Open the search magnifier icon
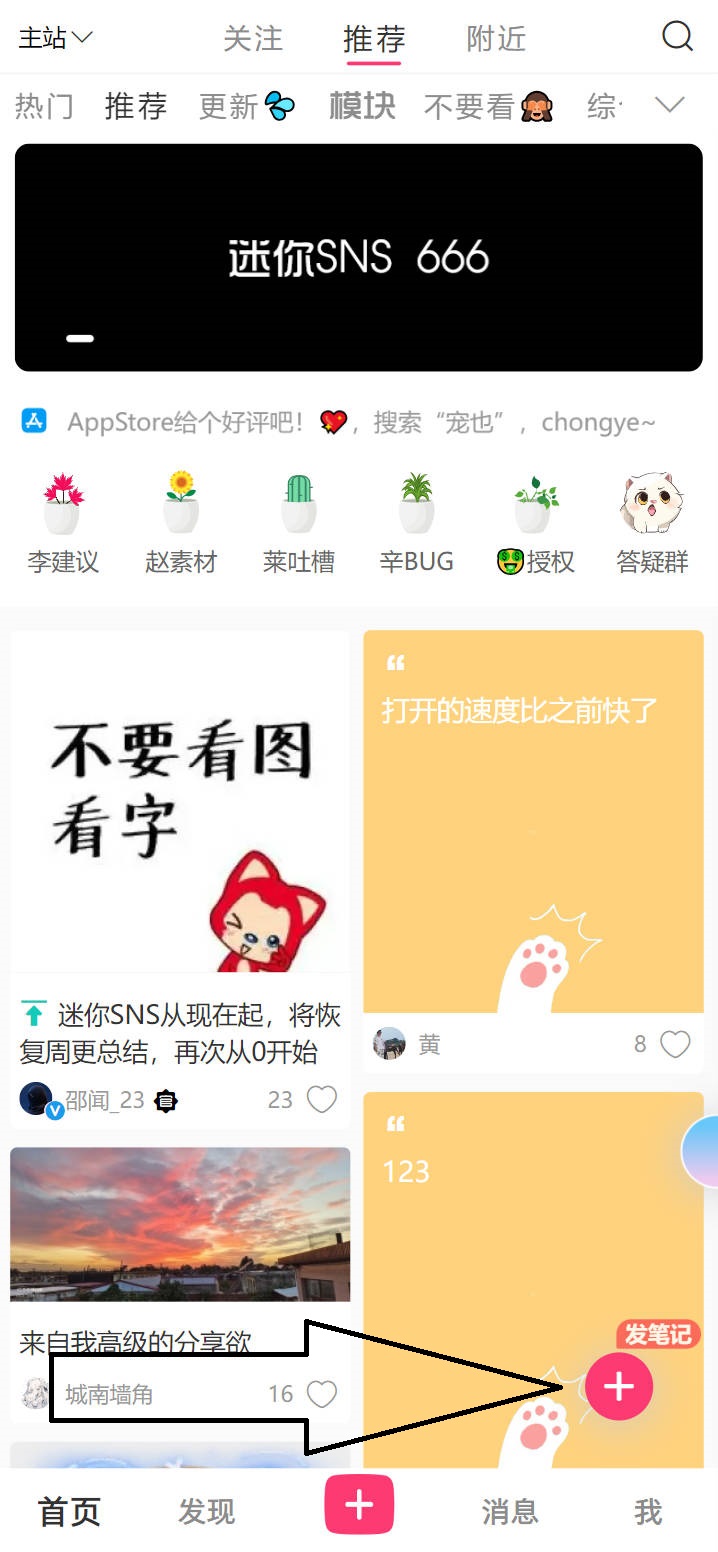 [x=678, y=37]
